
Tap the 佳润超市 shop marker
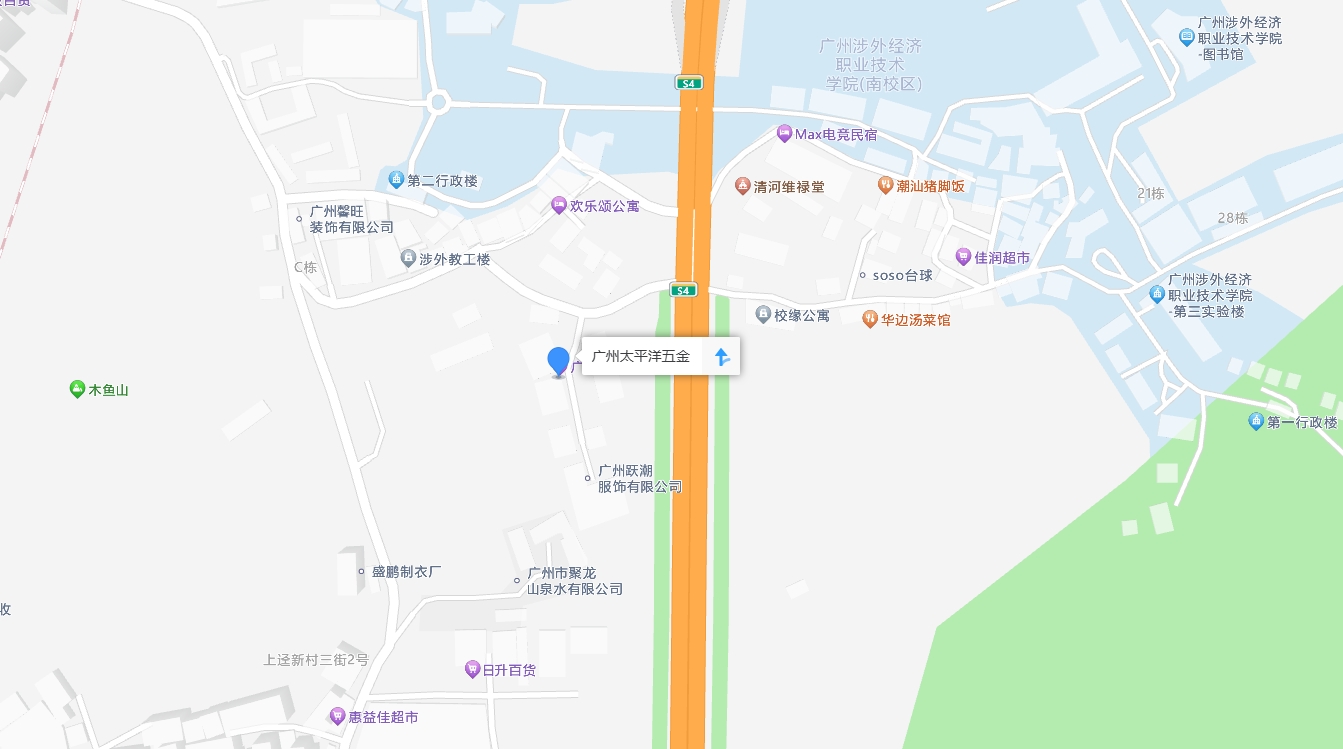963,257
